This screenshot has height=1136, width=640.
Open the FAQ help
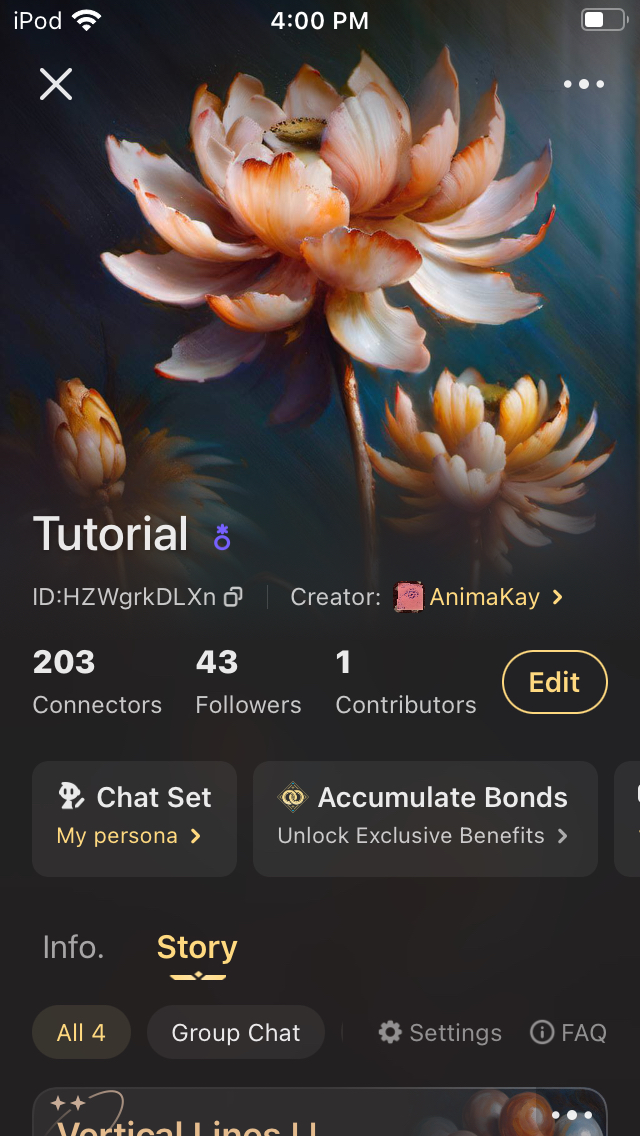pos(568,1032)
